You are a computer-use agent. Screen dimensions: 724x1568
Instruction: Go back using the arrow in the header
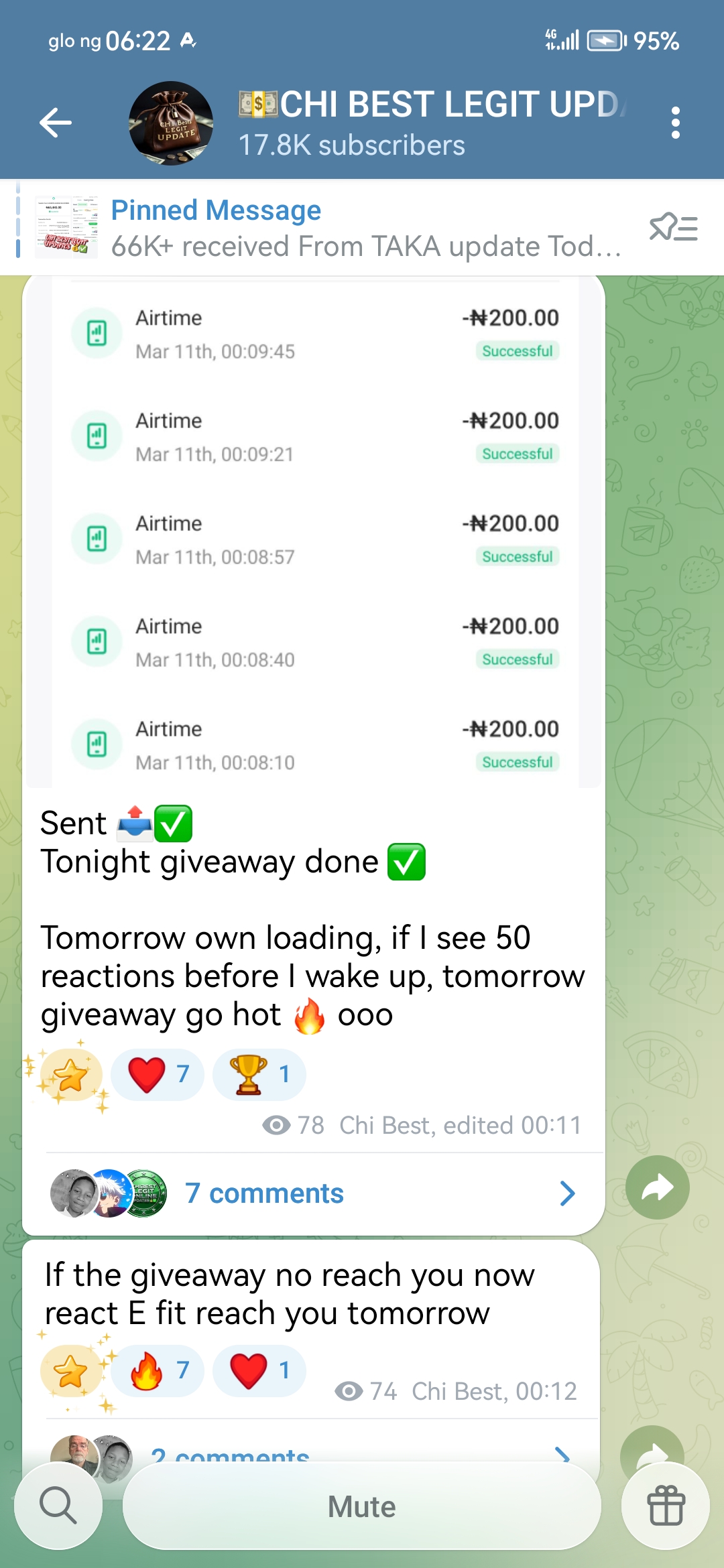point(56,123)
